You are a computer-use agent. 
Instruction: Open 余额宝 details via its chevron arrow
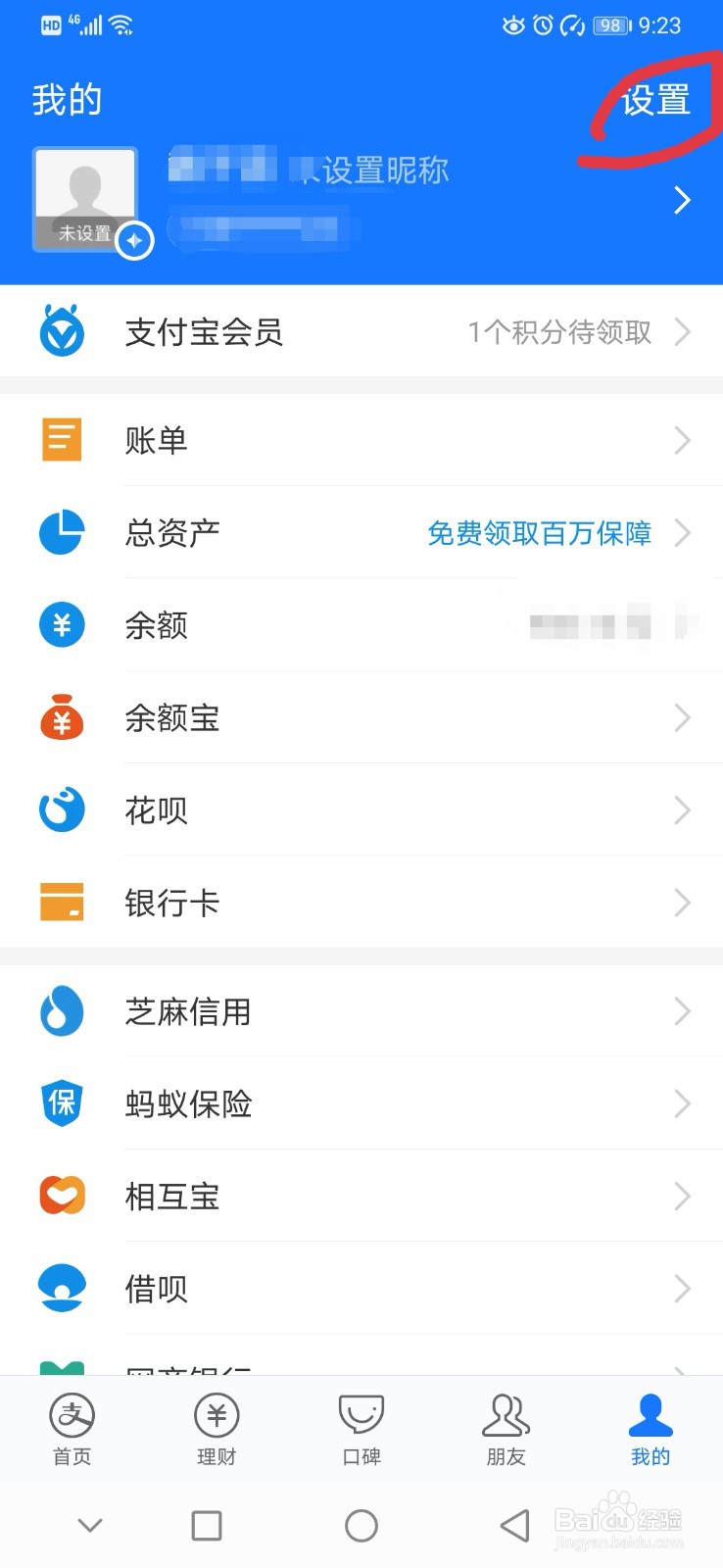(x=683, y=717)
